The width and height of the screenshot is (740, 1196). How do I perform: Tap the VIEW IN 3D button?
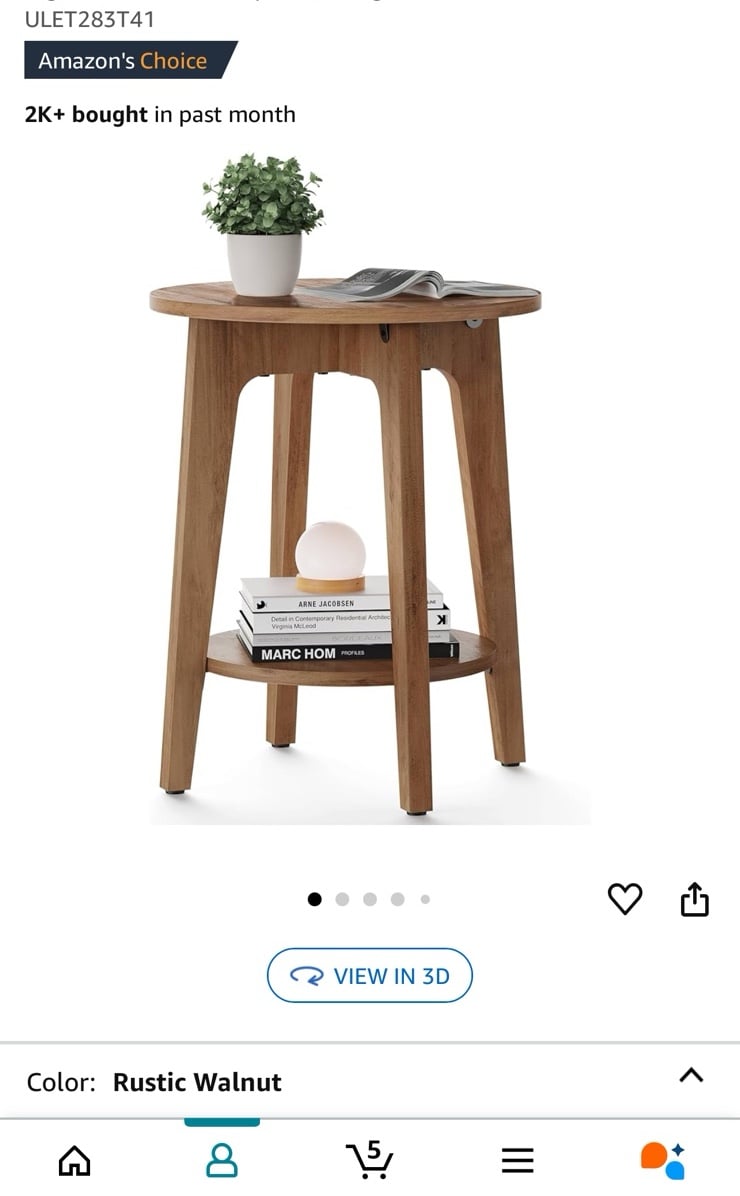pyautogui.click(x=370, y=976)
